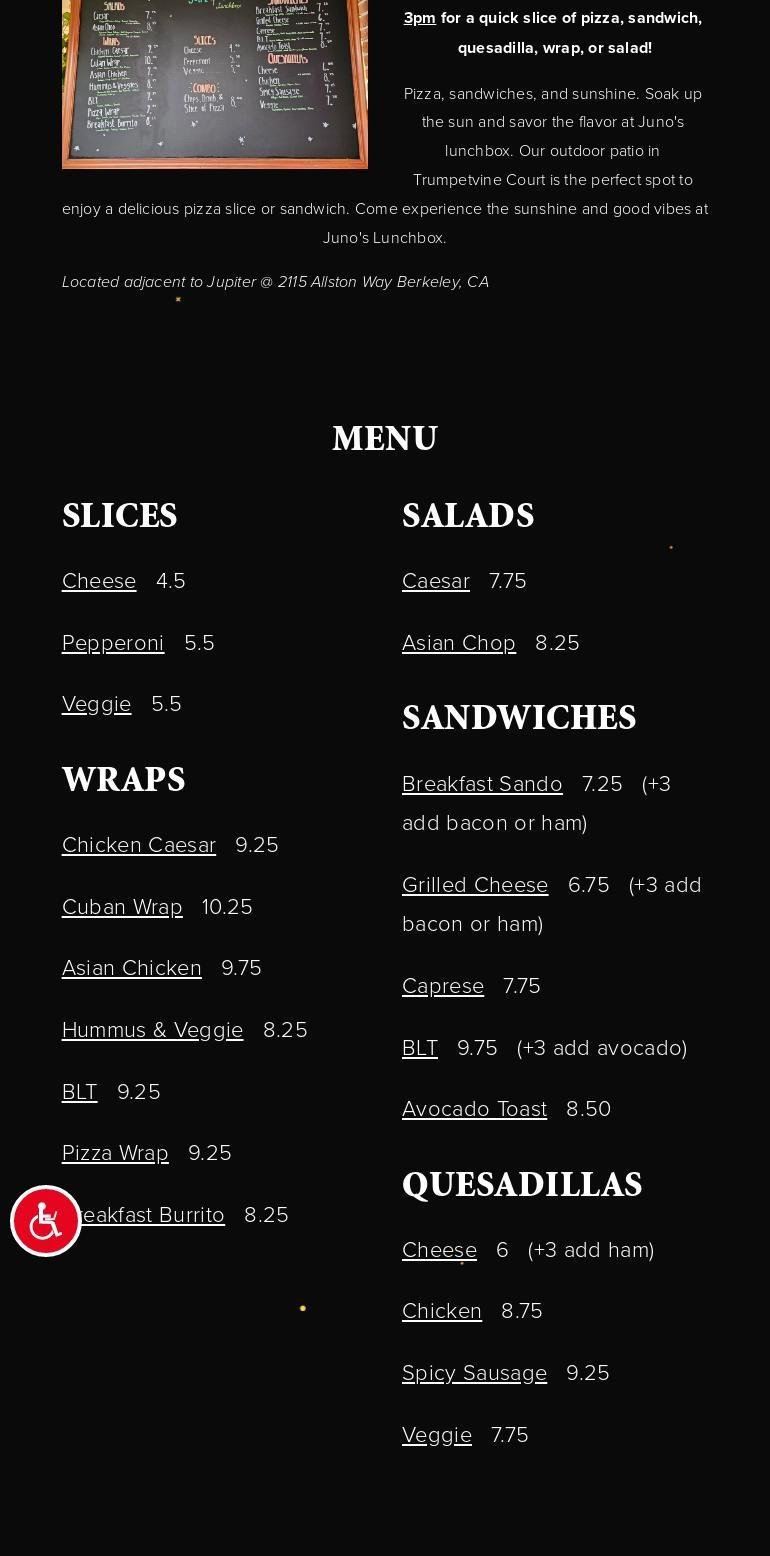770x1556 pixels.
Task: Select the Asian Chop salad
Action: click(458, 643)
